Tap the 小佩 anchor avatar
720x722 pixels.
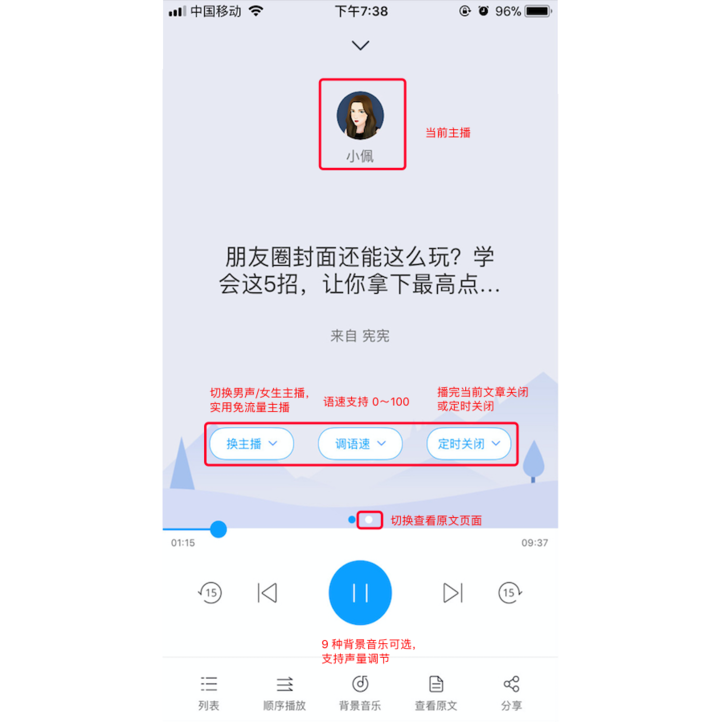coord(360,115)
